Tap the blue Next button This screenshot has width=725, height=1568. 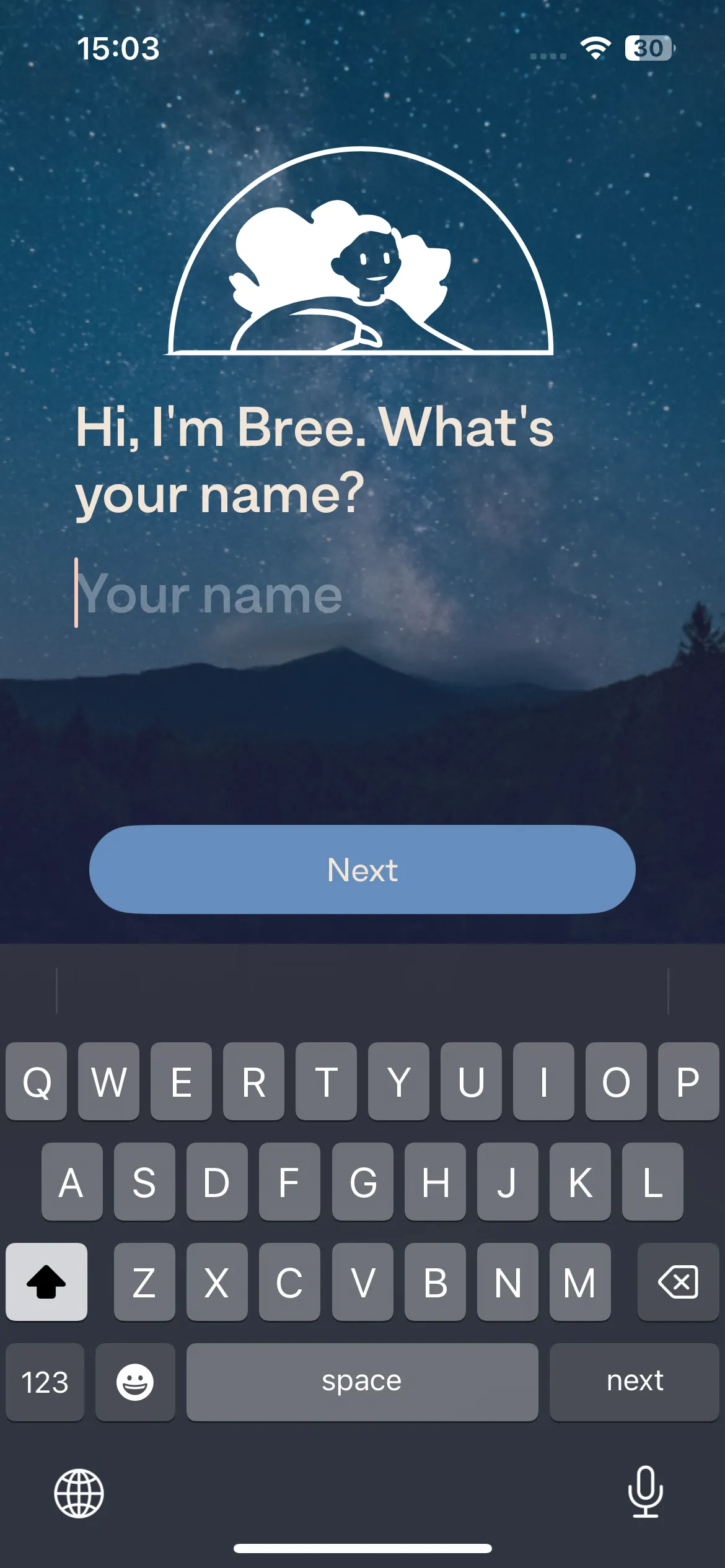coord(362,869)
